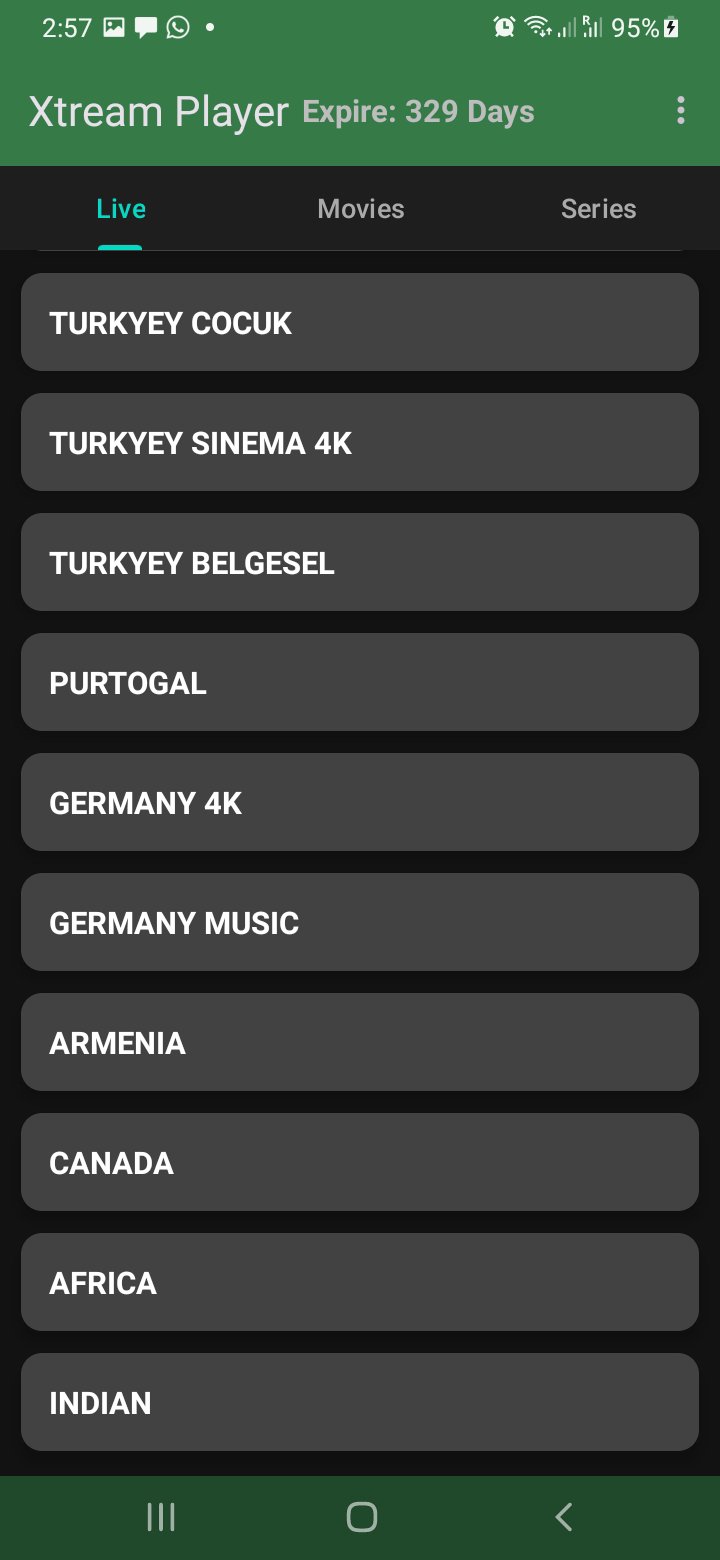
Task: Open the GERMANY MUSIC category
Action: click(x=360, y=922)
